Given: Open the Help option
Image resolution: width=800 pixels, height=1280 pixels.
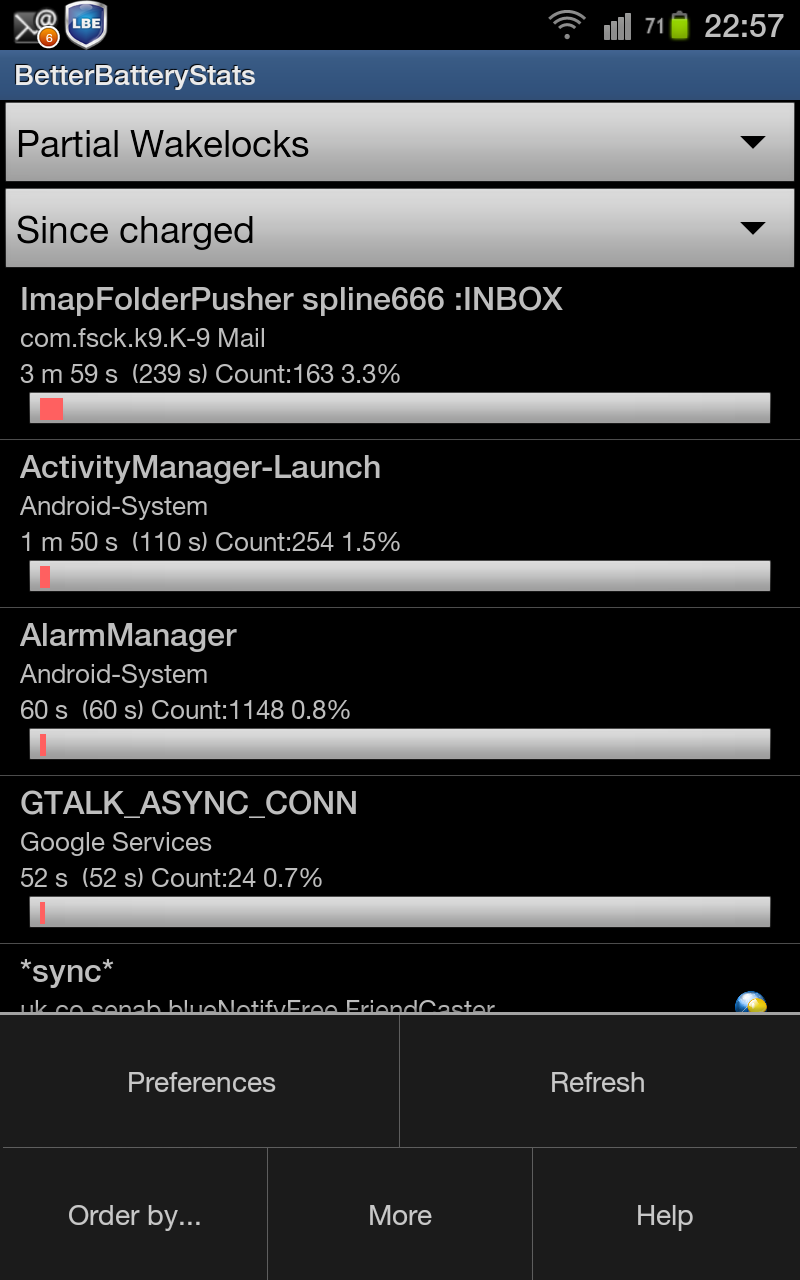Looking at the screenshot, I should pos(665,1215).
